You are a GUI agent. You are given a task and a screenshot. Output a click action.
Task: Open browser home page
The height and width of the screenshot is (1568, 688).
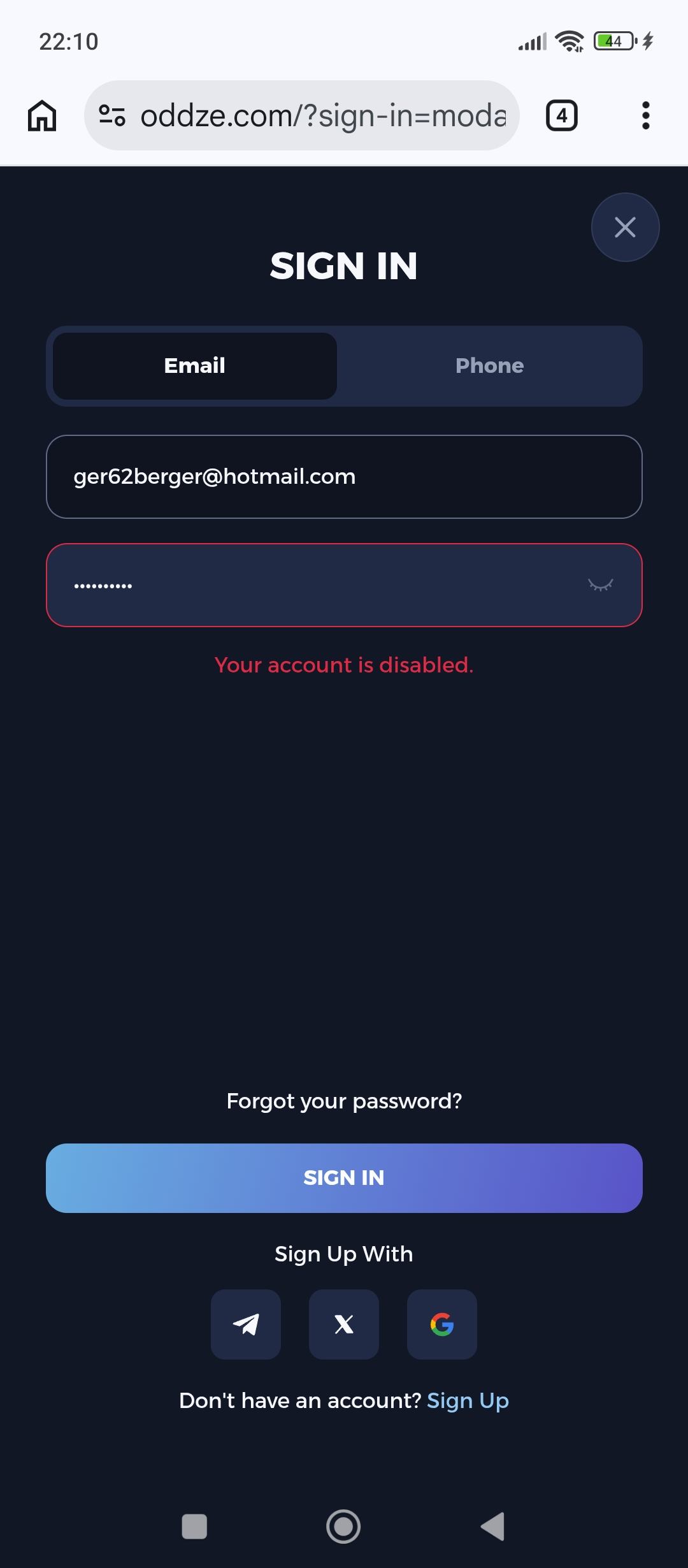coord(42,116)
